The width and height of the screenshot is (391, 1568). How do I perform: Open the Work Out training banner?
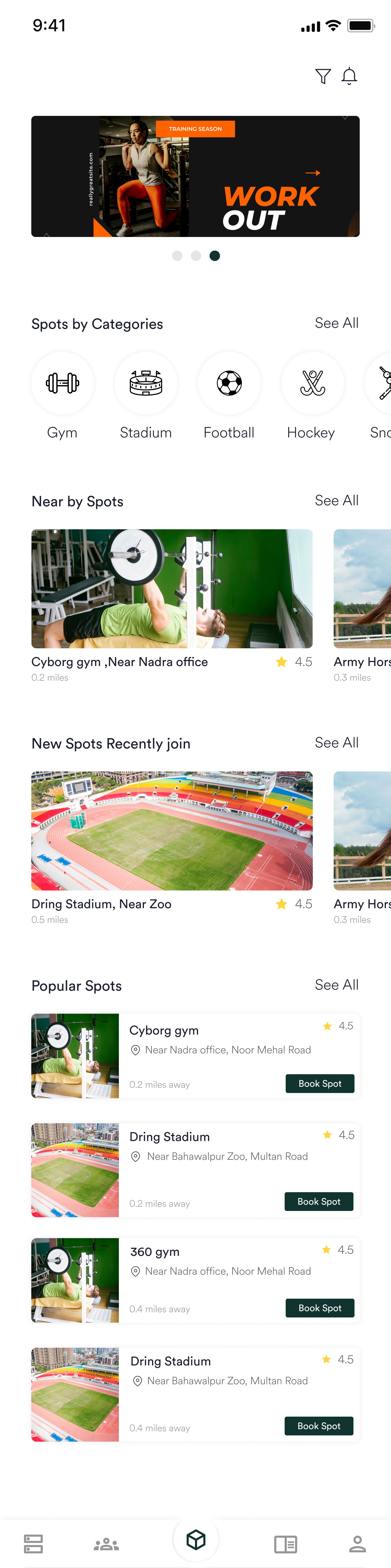pos(195,176)
